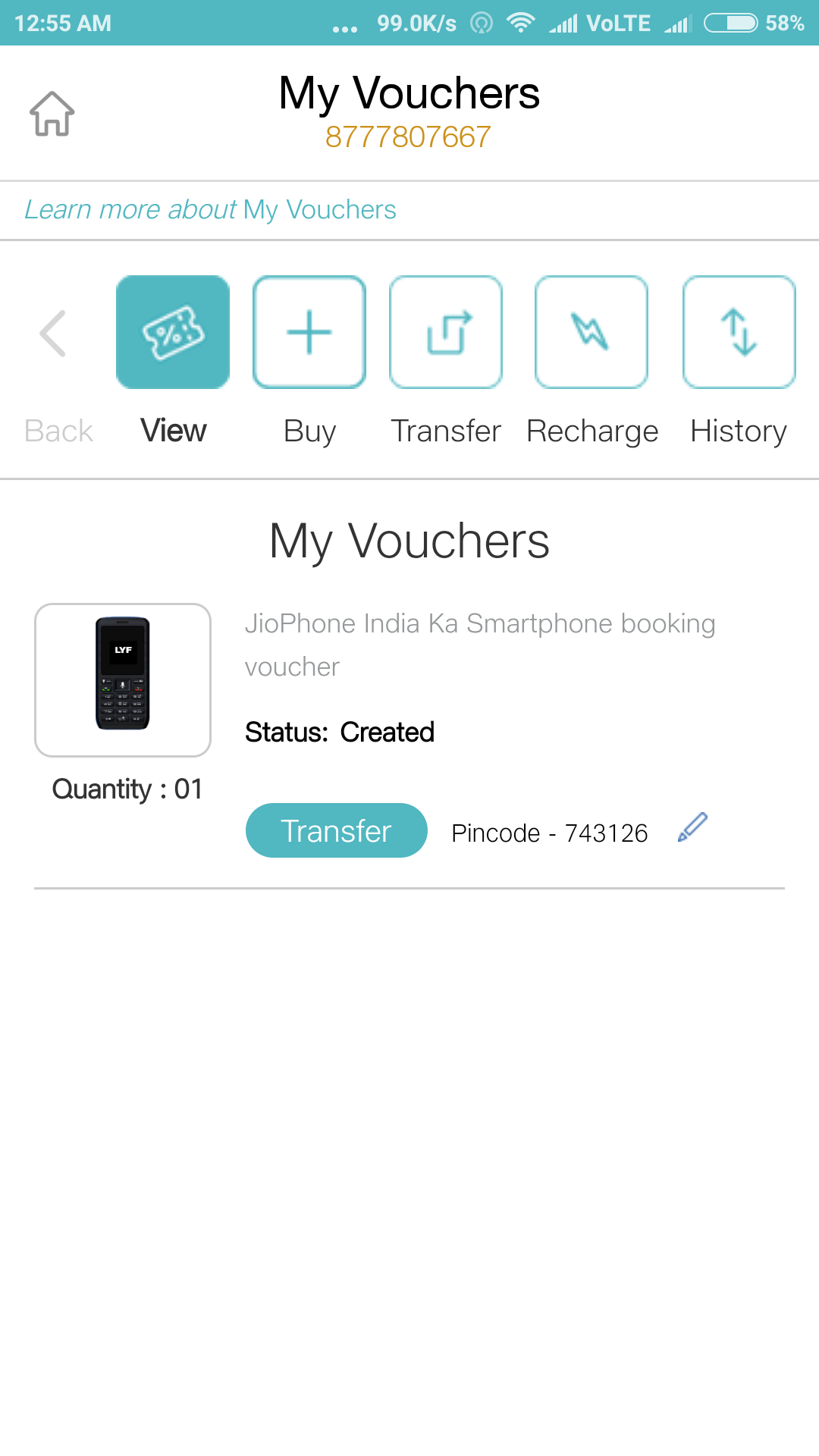Tap the Back arrow
Viewport: 819px width, 1456px height.
point(54,334)
